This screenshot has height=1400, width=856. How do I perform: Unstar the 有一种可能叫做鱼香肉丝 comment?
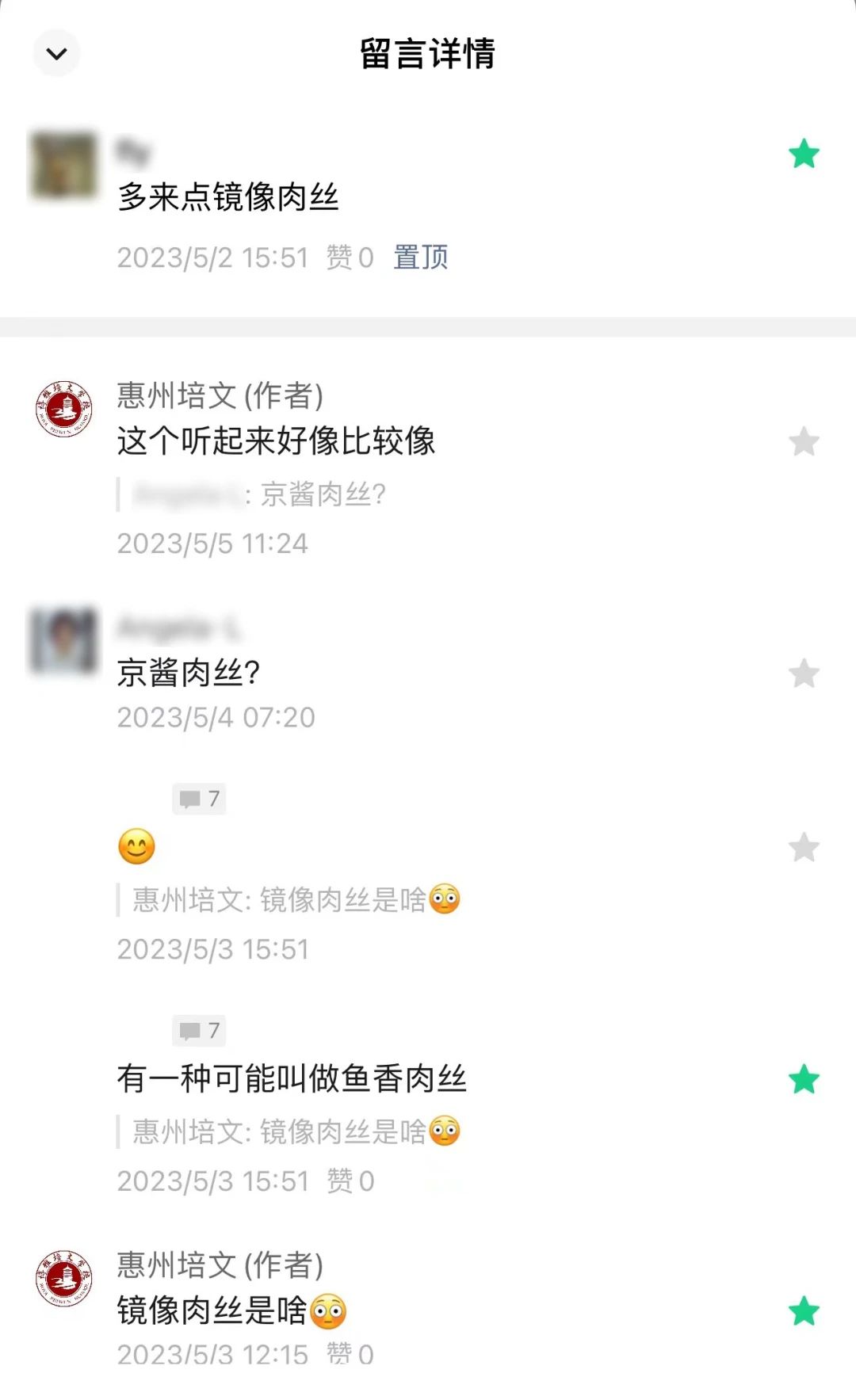[804, 1079]
